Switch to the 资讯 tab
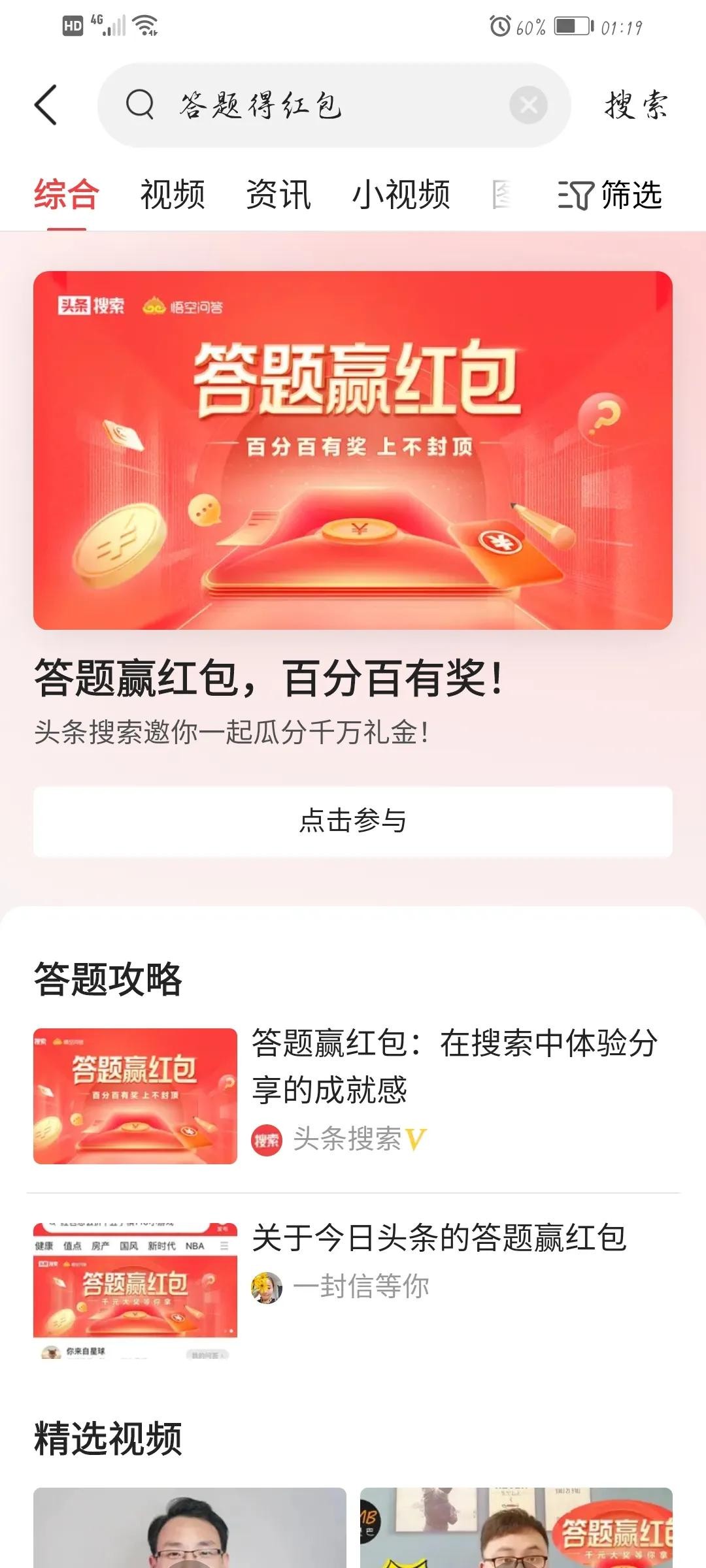The width and height of the screenshot is (706, 1568). tap(278, 195)
